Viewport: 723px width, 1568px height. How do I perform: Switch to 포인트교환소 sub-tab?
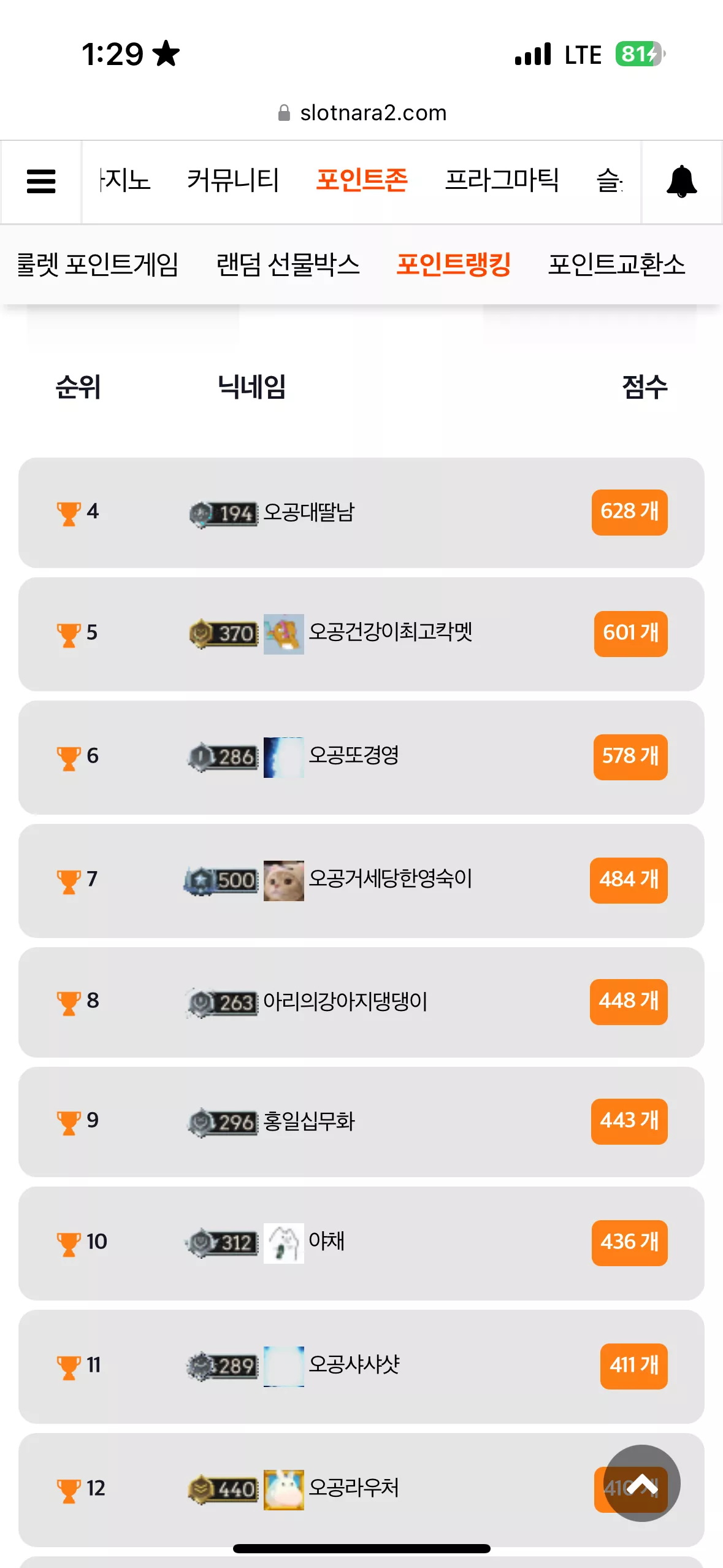[616, 264]
